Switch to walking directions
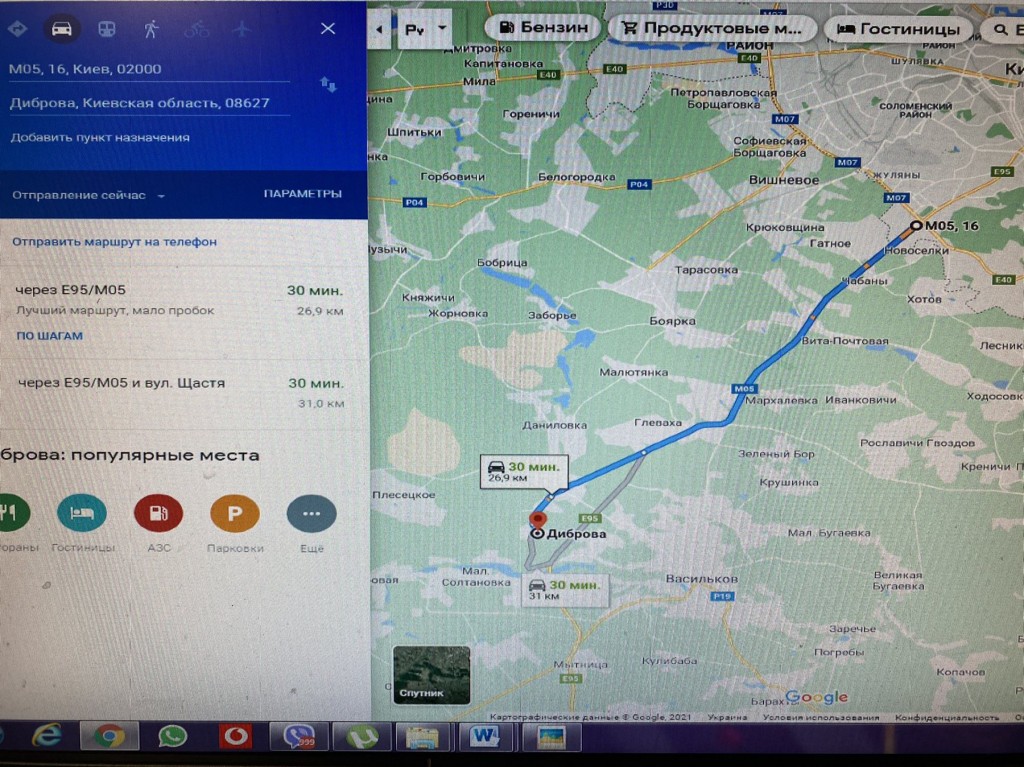This screenshot has height=767, width=1024. [151, 29]
